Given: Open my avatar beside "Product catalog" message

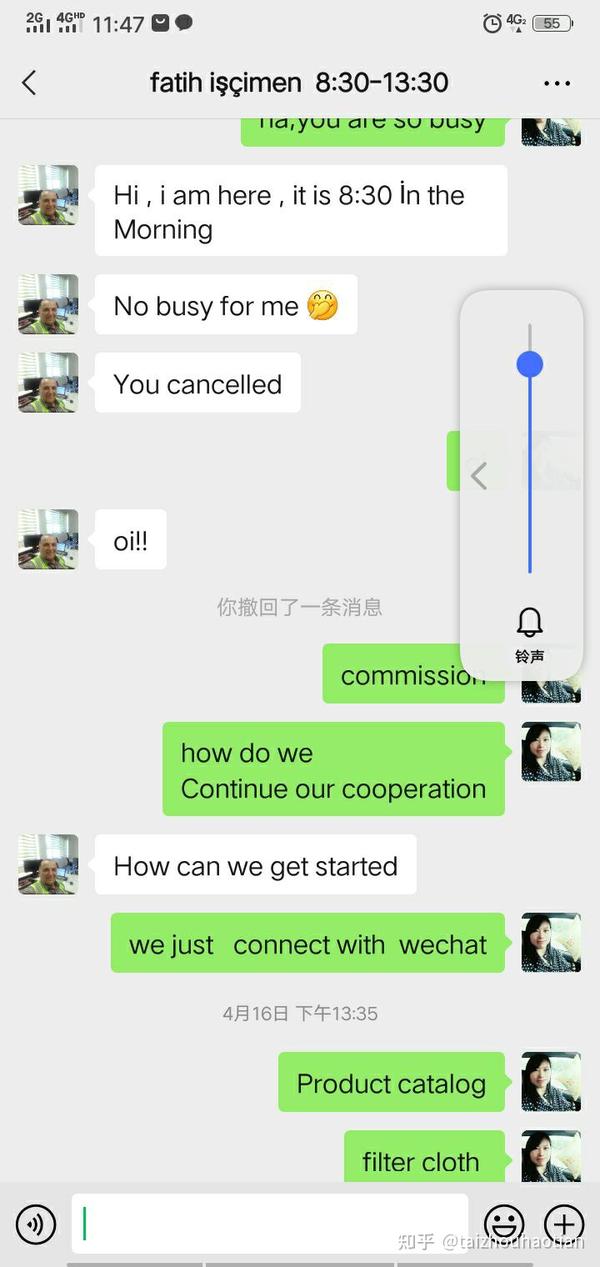Looking at the screenshot, I should point(551,1082).
